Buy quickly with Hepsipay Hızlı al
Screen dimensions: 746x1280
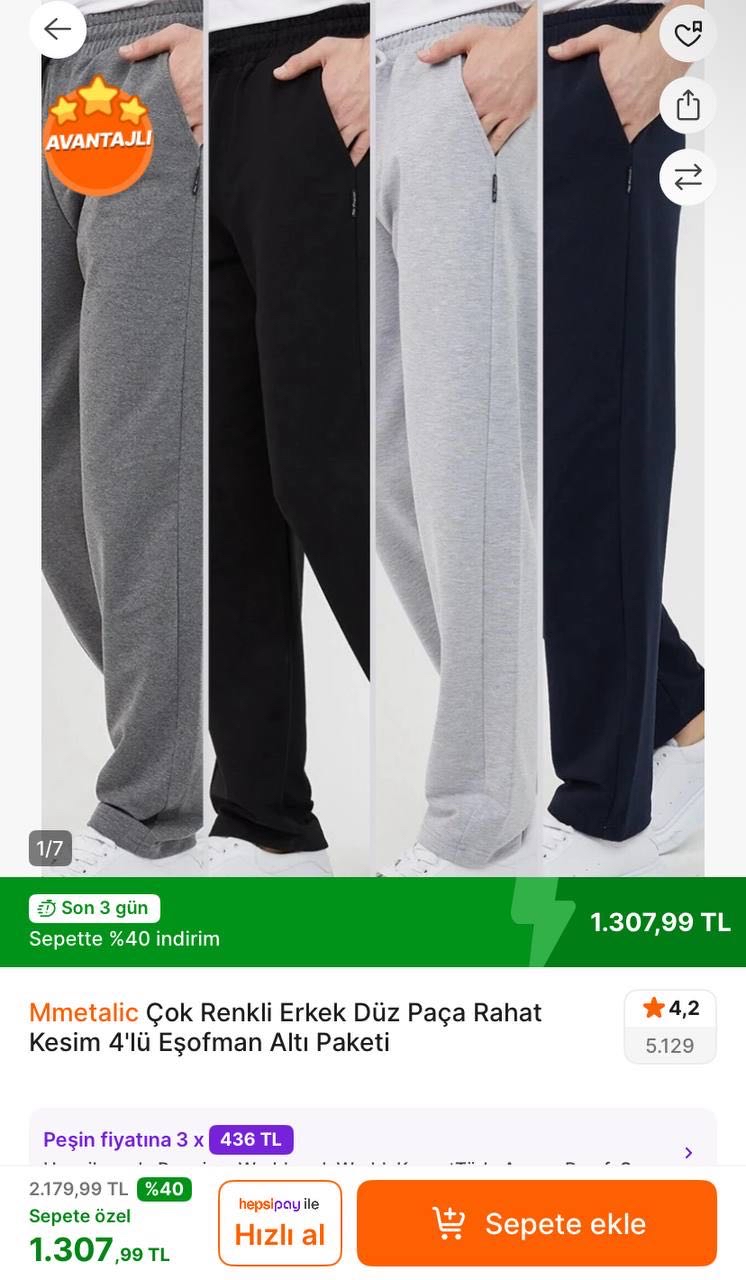click(280, 1223)
